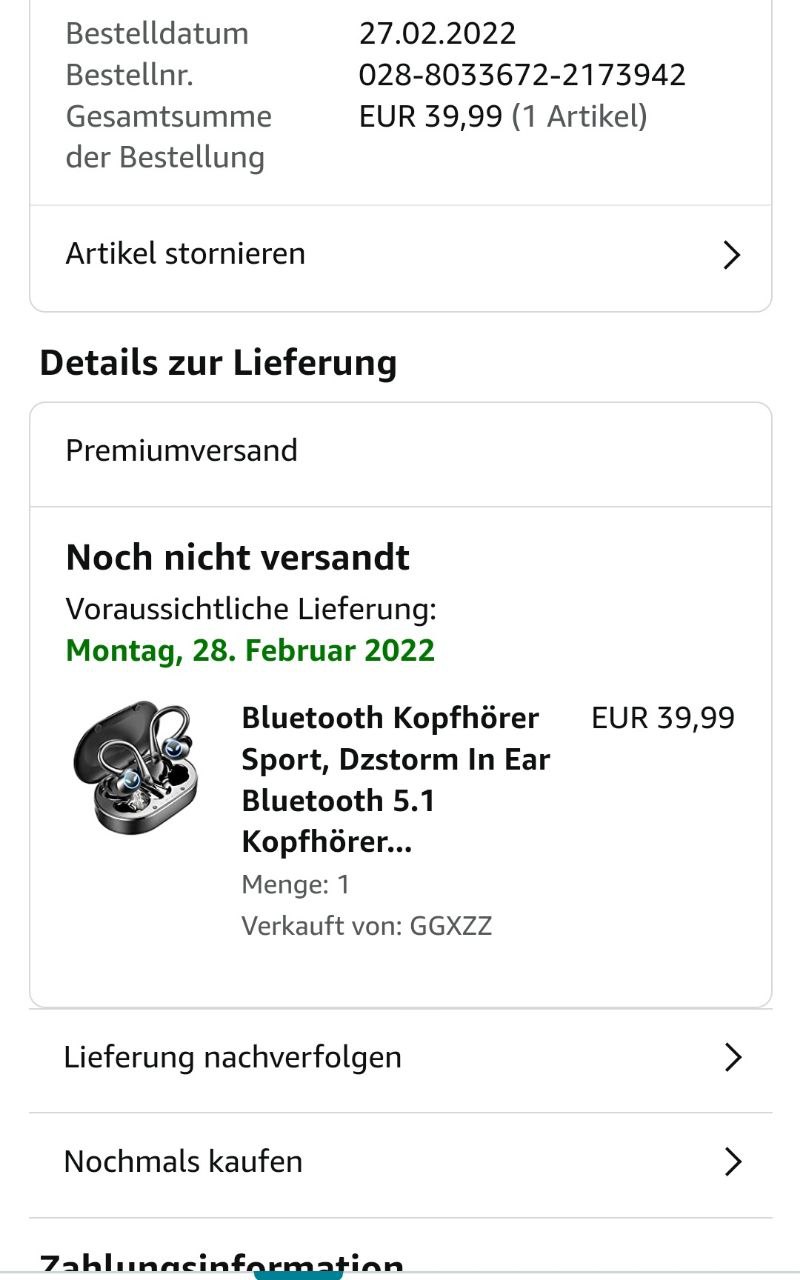Open Lieferung nachverfolgen tracking
The image size is (800, 1280).
coord(400,1058)
